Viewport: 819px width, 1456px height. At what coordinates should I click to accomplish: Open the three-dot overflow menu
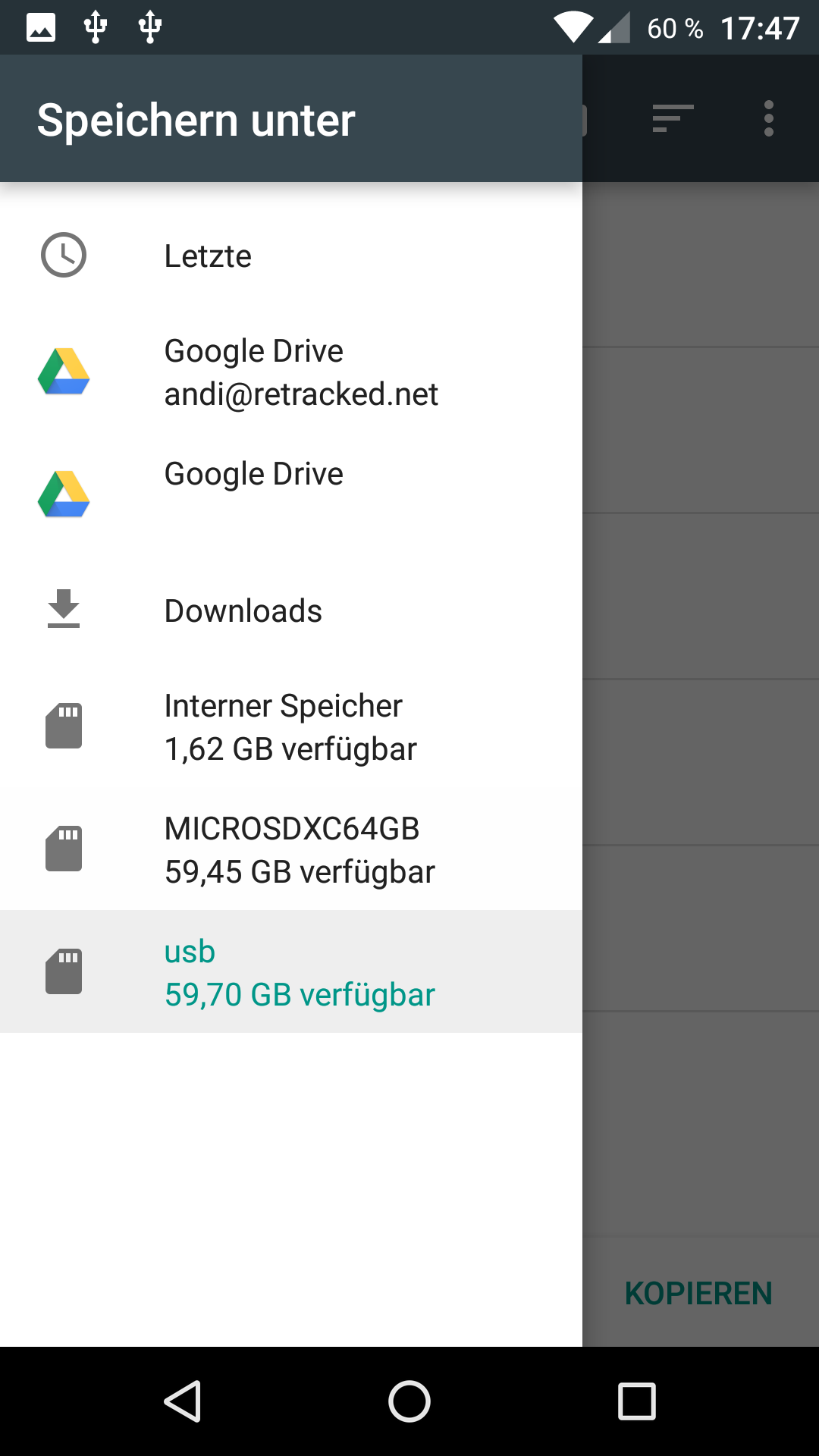(x=769, y=118)
